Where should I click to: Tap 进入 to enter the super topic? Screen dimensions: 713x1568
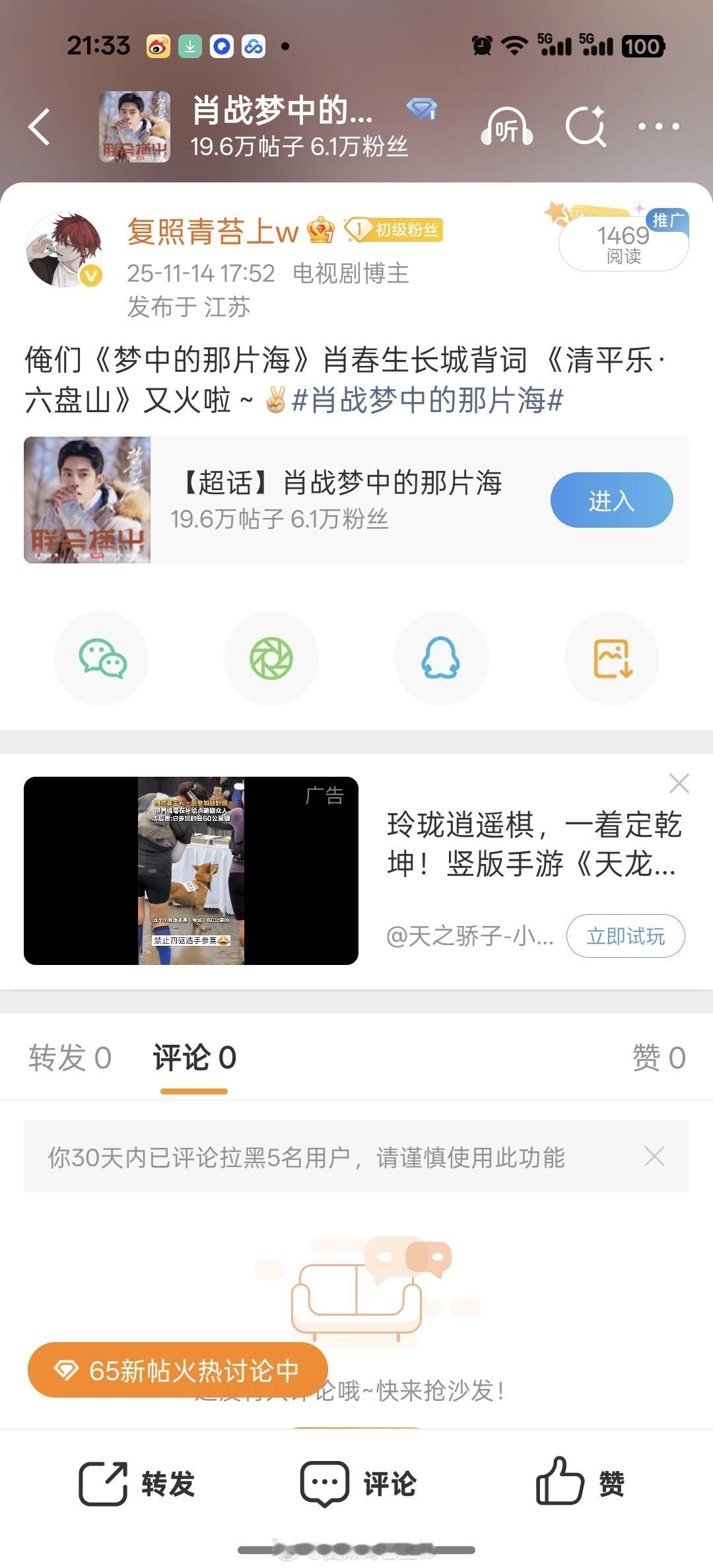coord(611,500)
